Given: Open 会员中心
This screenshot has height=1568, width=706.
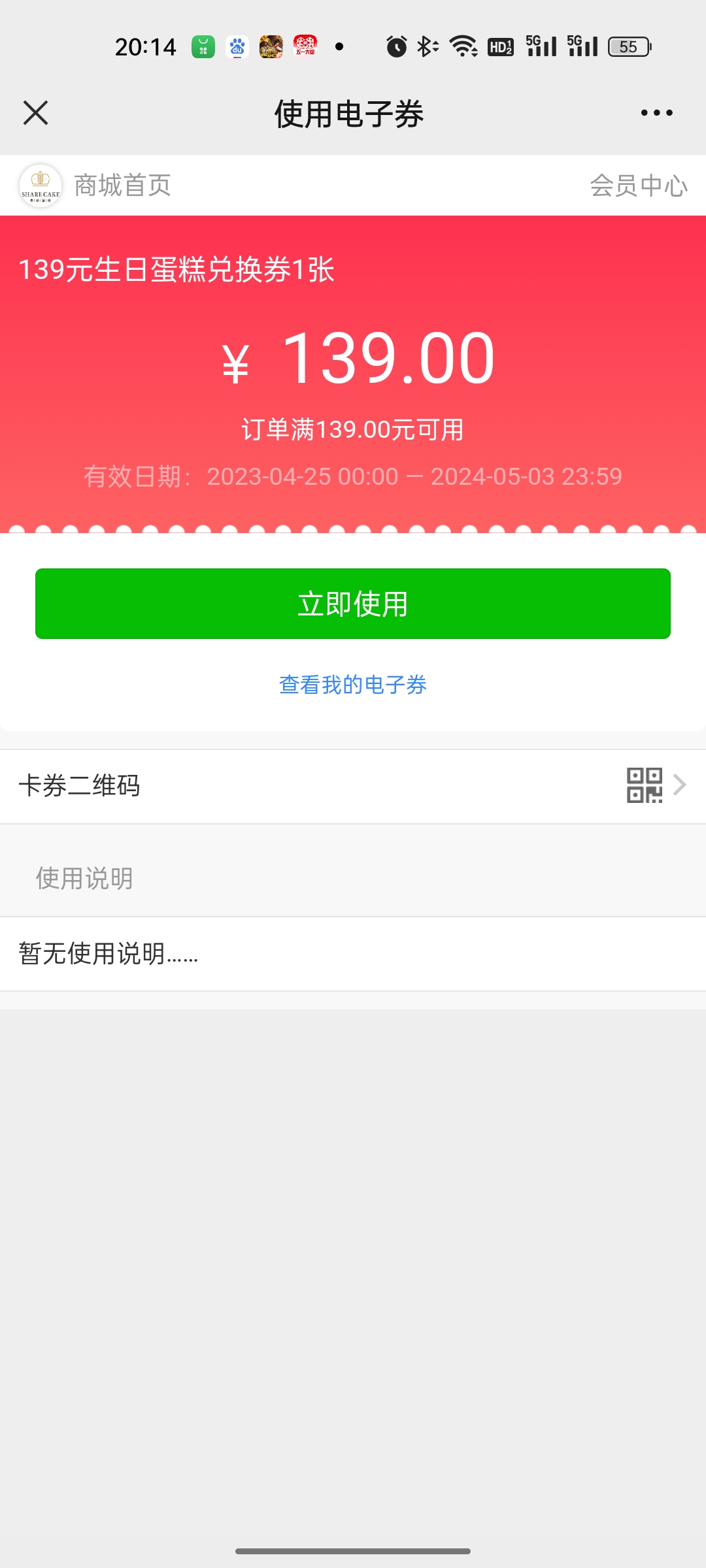Looking at the screenshot, I should pos(638,186).
